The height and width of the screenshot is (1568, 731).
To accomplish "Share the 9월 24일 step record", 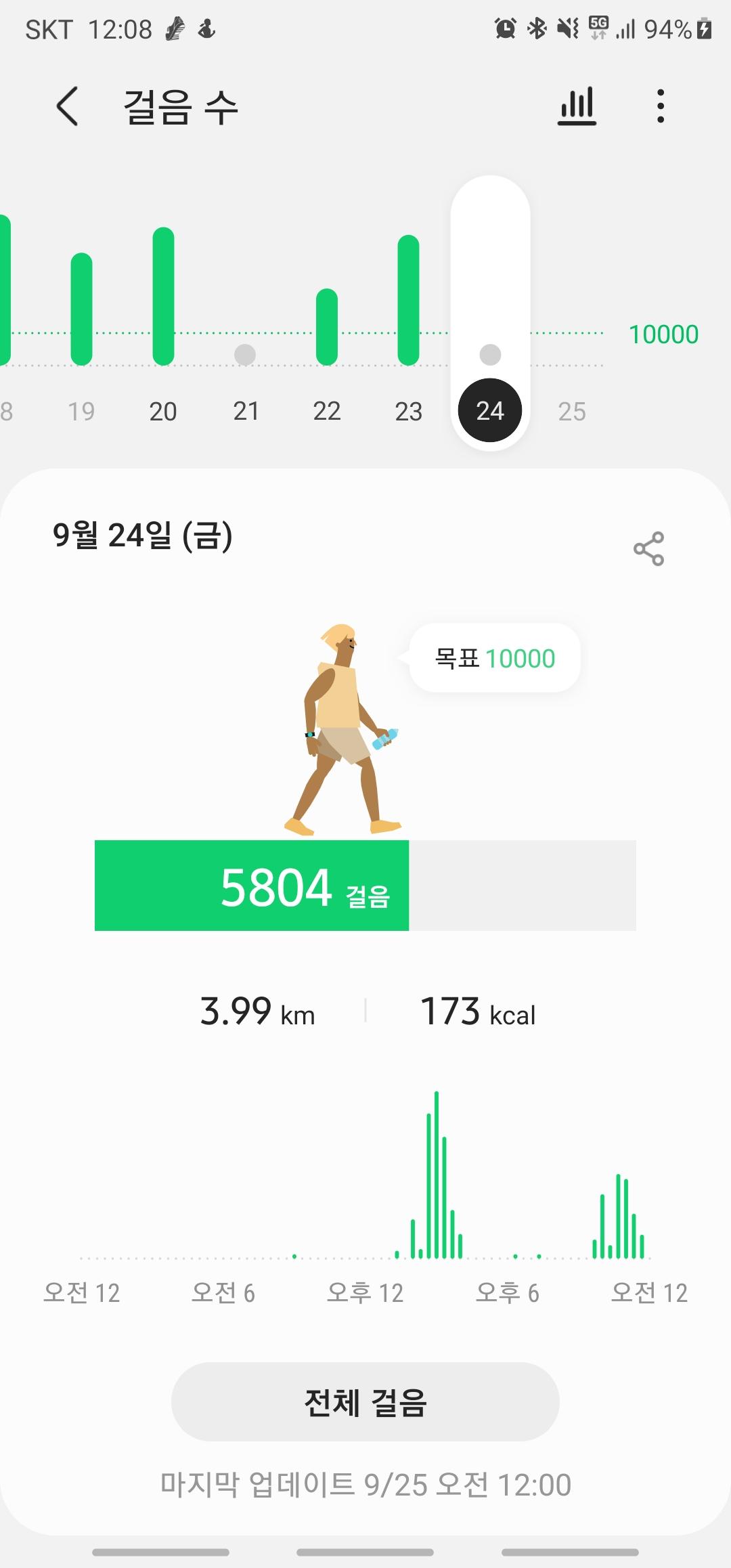I will pyautogui.click(x=648, y=548).
